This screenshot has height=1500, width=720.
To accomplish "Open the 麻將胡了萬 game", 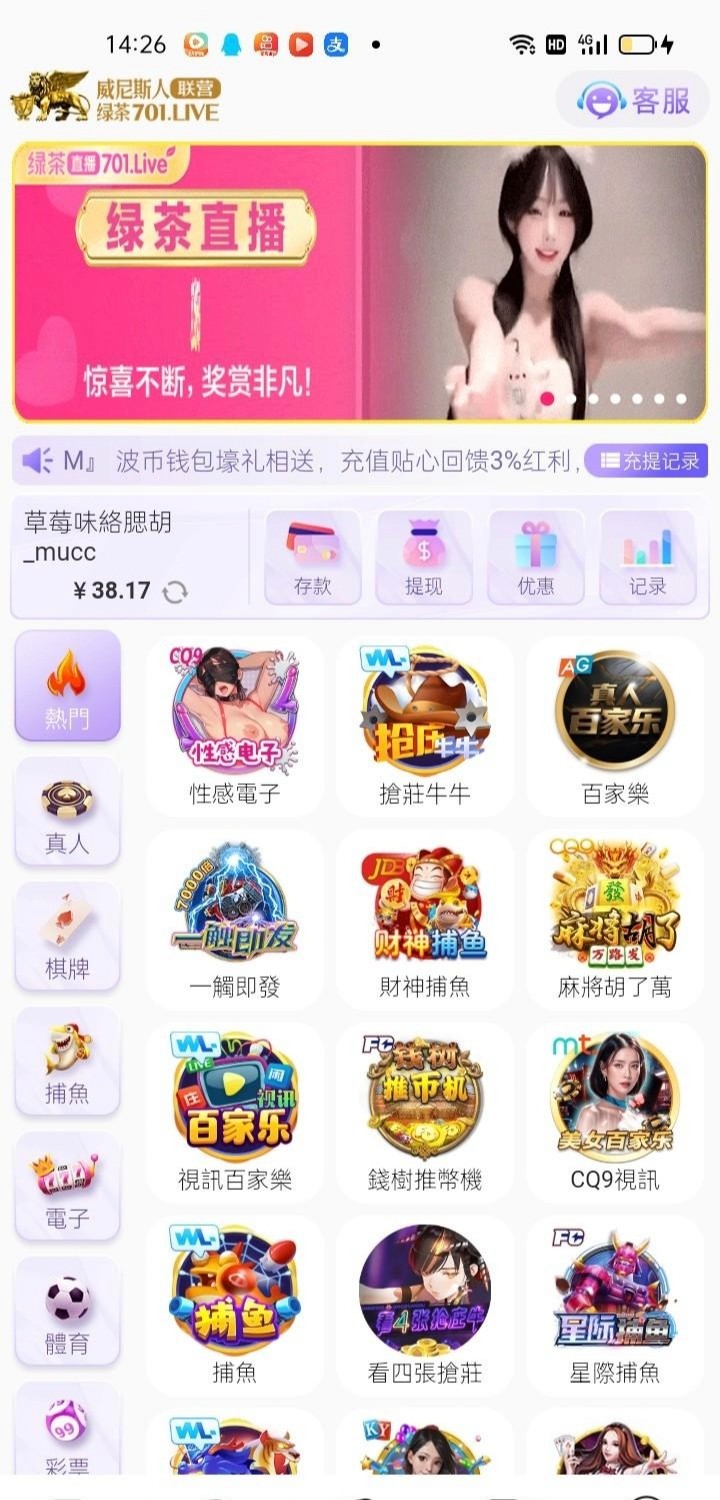I will tap(615, 919).
